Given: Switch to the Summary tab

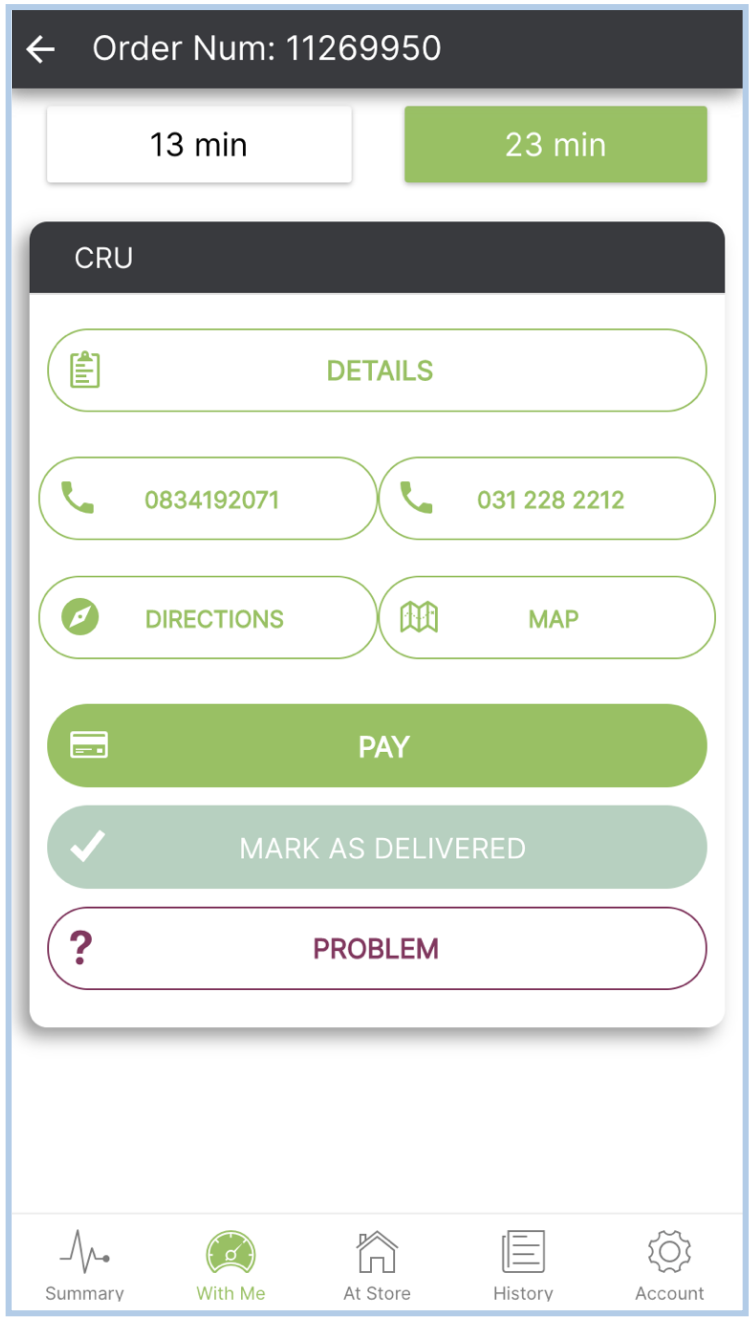Looking at the screenshot, I should [x=85, y=1265].
